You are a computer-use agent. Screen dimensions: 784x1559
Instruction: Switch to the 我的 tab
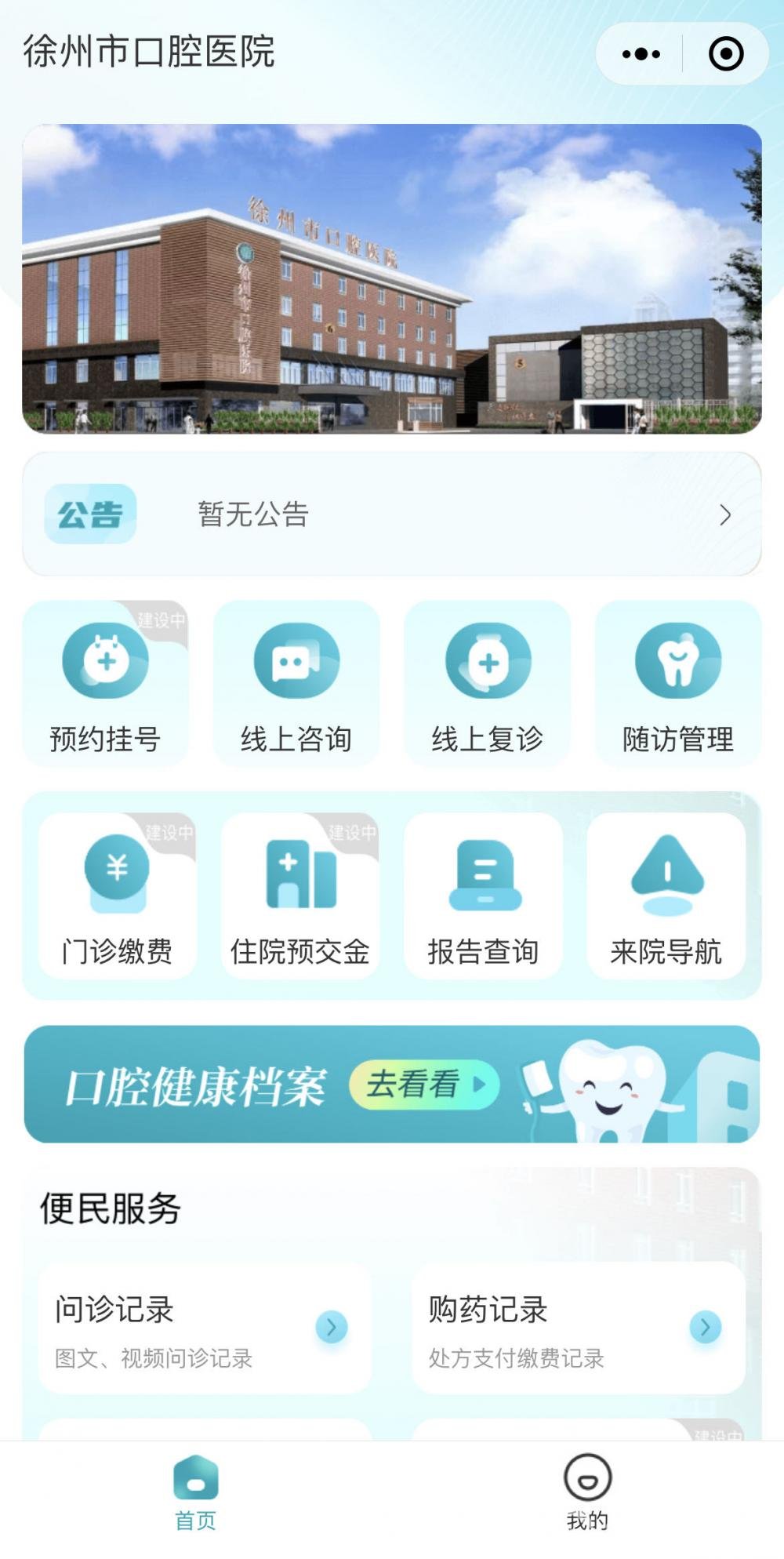coord(587,1494)
